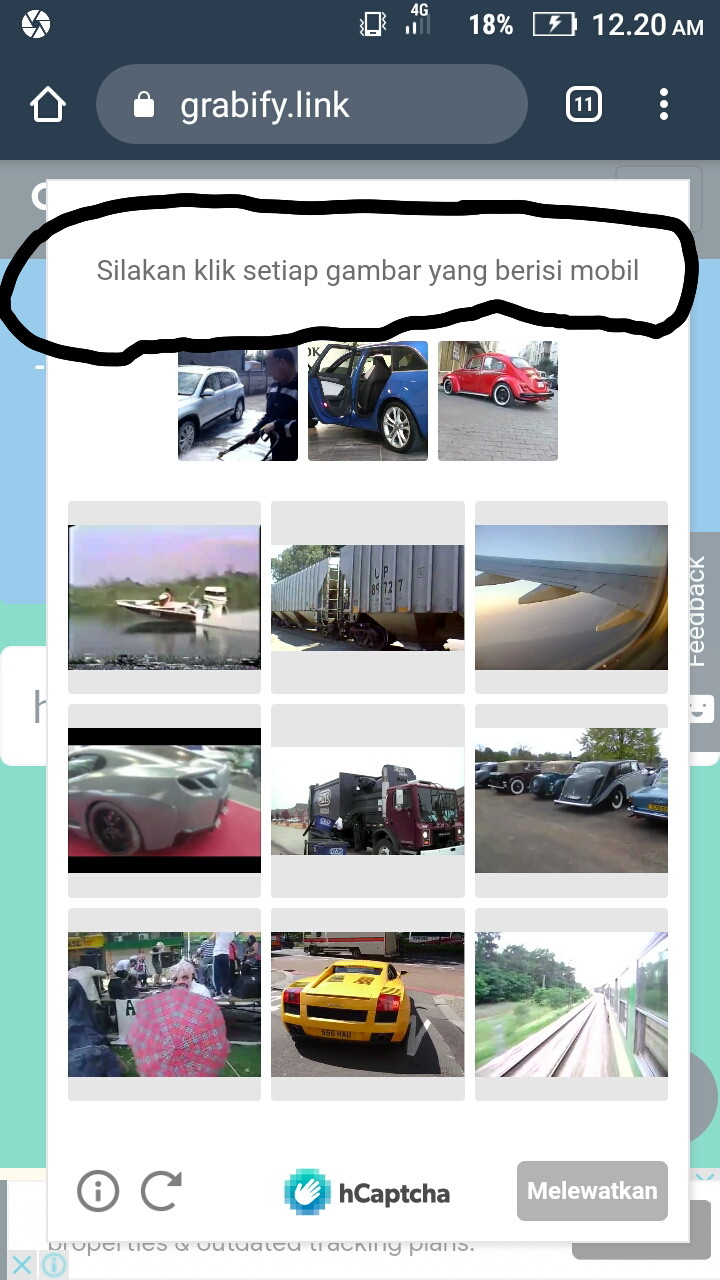Image resolution: width=720 pixels, height=1280 pixels.
Task: Close the bottom ad banner
Action: click(x=22, y=1265)
